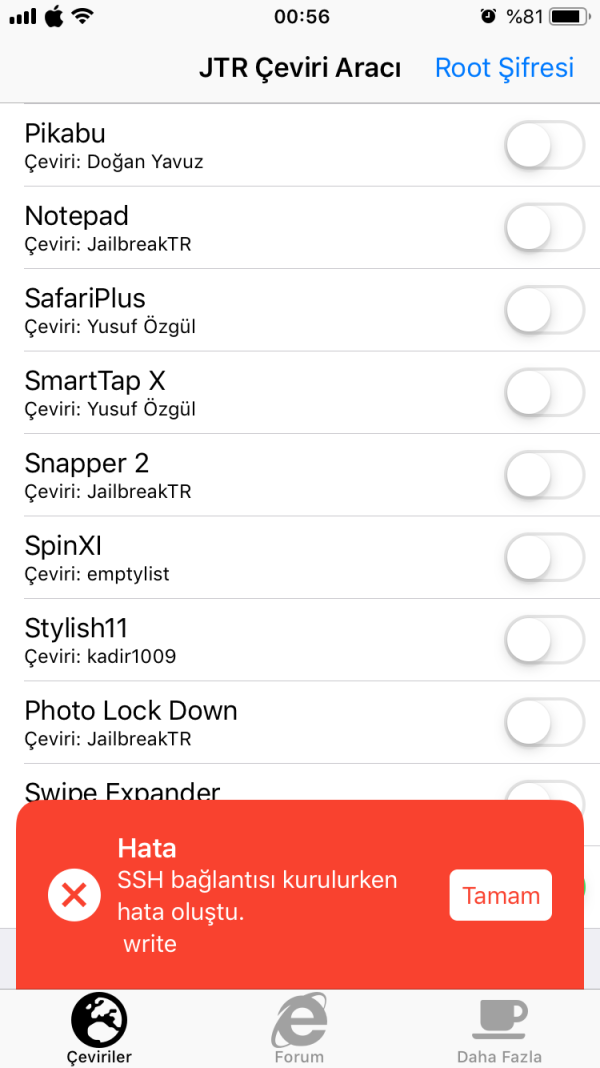Viewport: 600px width, 1068px height.
Task: Switch to the Forum tab
Action: point(299,1027)
